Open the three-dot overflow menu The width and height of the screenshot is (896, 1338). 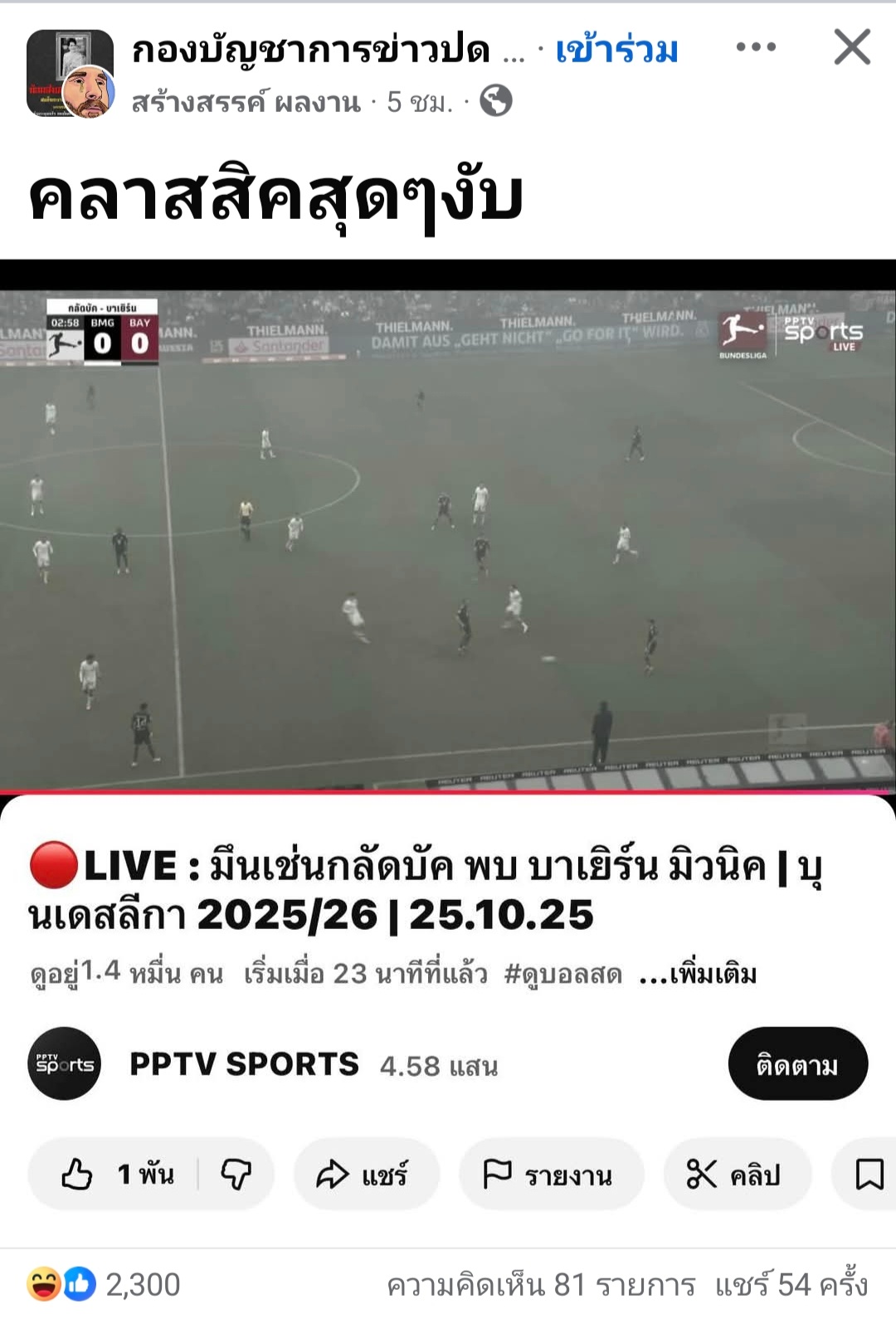point(756,47)
